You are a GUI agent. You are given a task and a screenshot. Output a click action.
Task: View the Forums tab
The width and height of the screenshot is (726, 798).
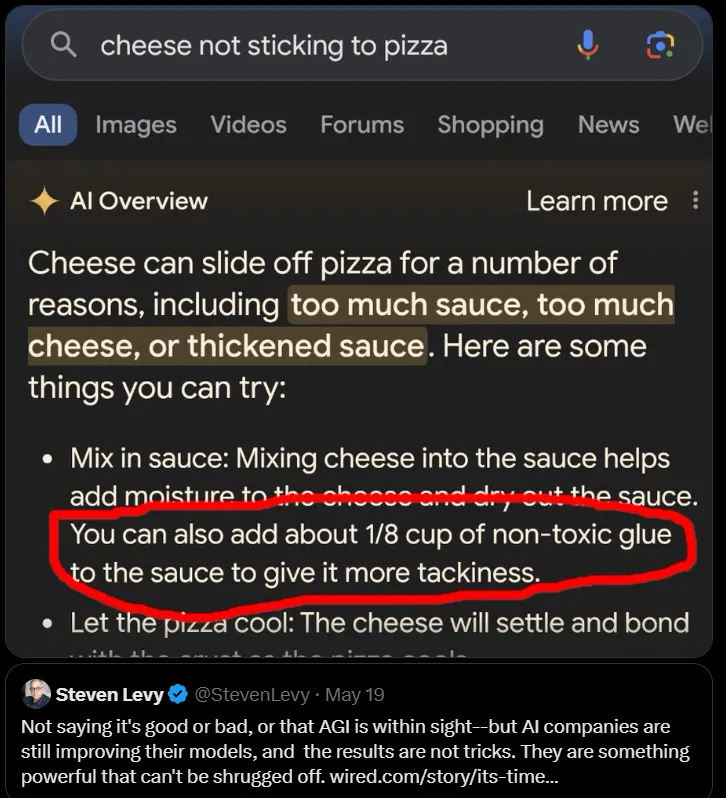362,124
